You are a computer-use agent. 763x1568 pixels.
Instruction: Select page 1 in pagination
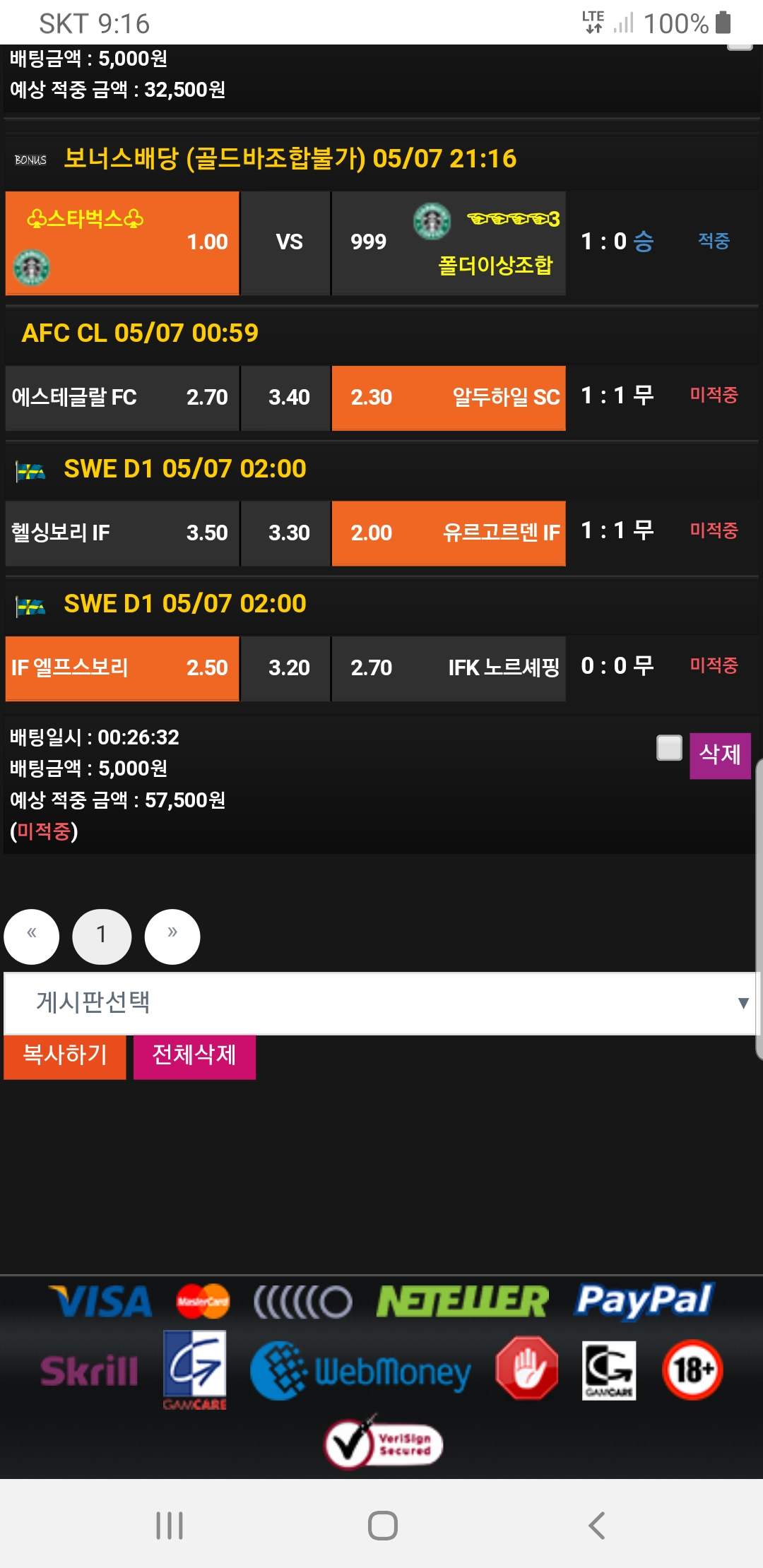102,936
